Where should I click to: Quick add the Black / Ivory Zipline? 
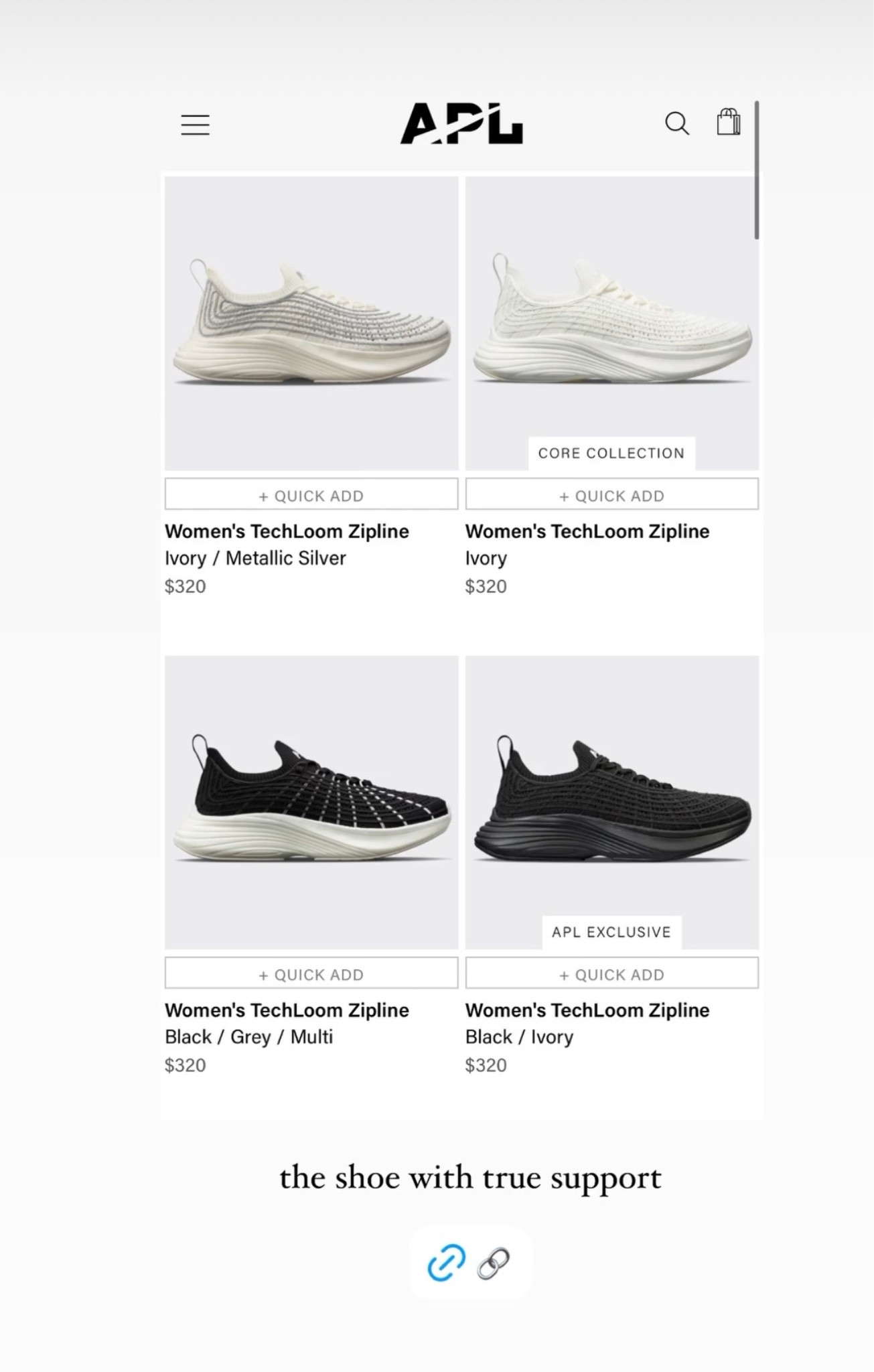pos(611,973)
